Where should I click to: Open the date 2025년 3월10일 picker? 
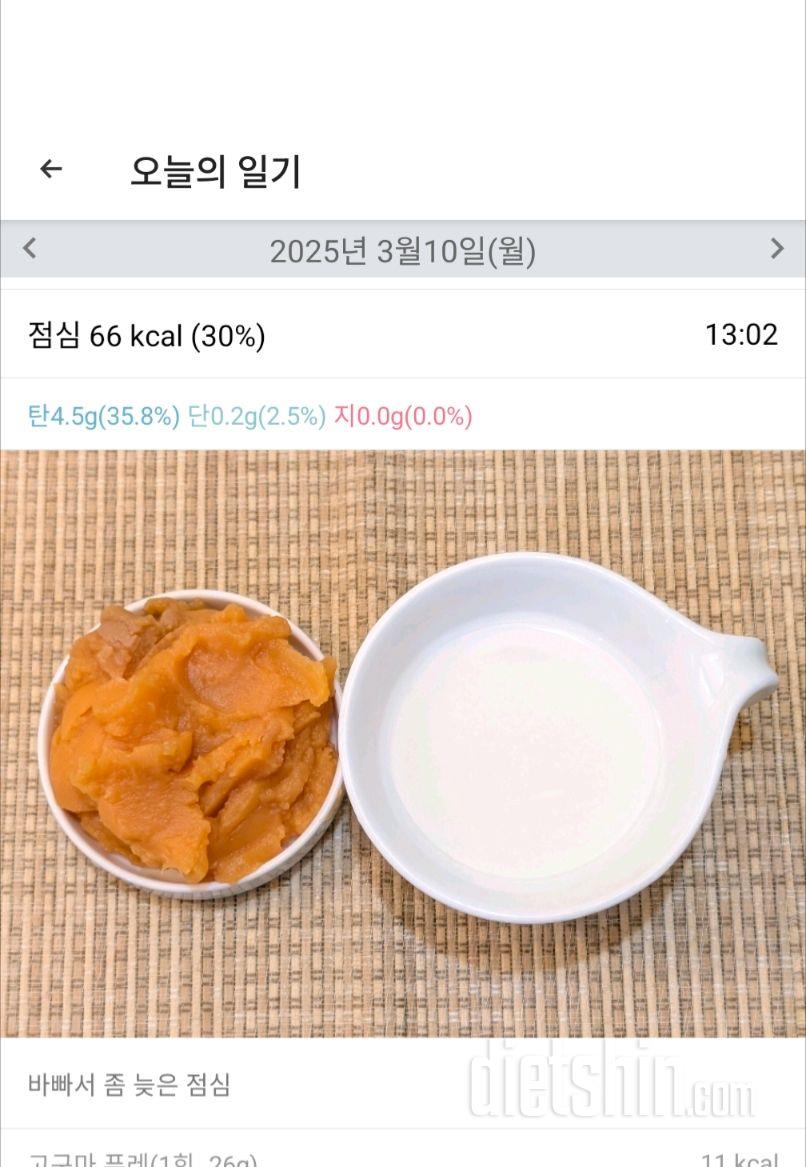click(402, 251)
